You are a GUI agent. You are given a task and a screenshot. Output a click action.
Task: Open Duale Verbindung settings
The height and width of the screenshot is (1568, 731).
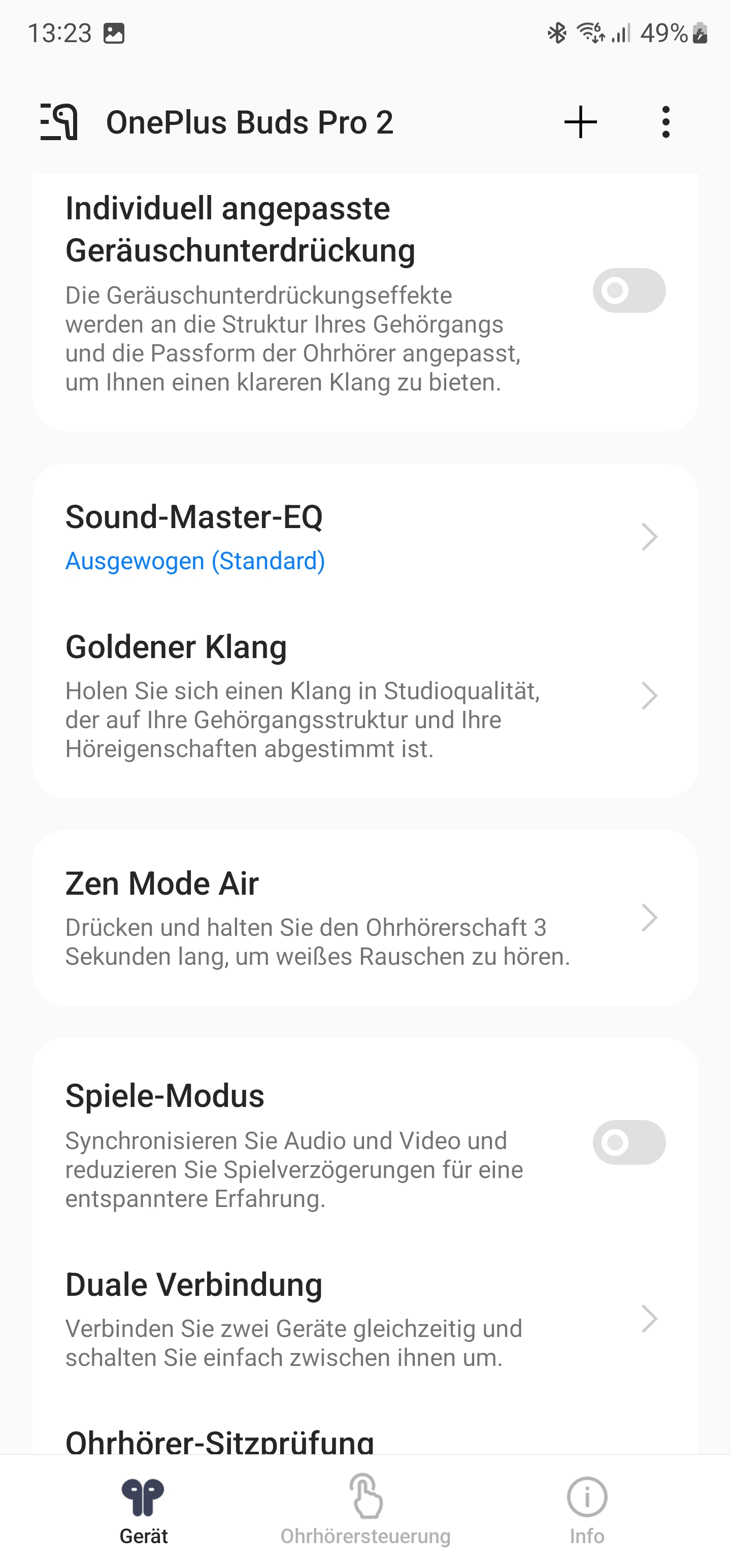coord(365,1319)
